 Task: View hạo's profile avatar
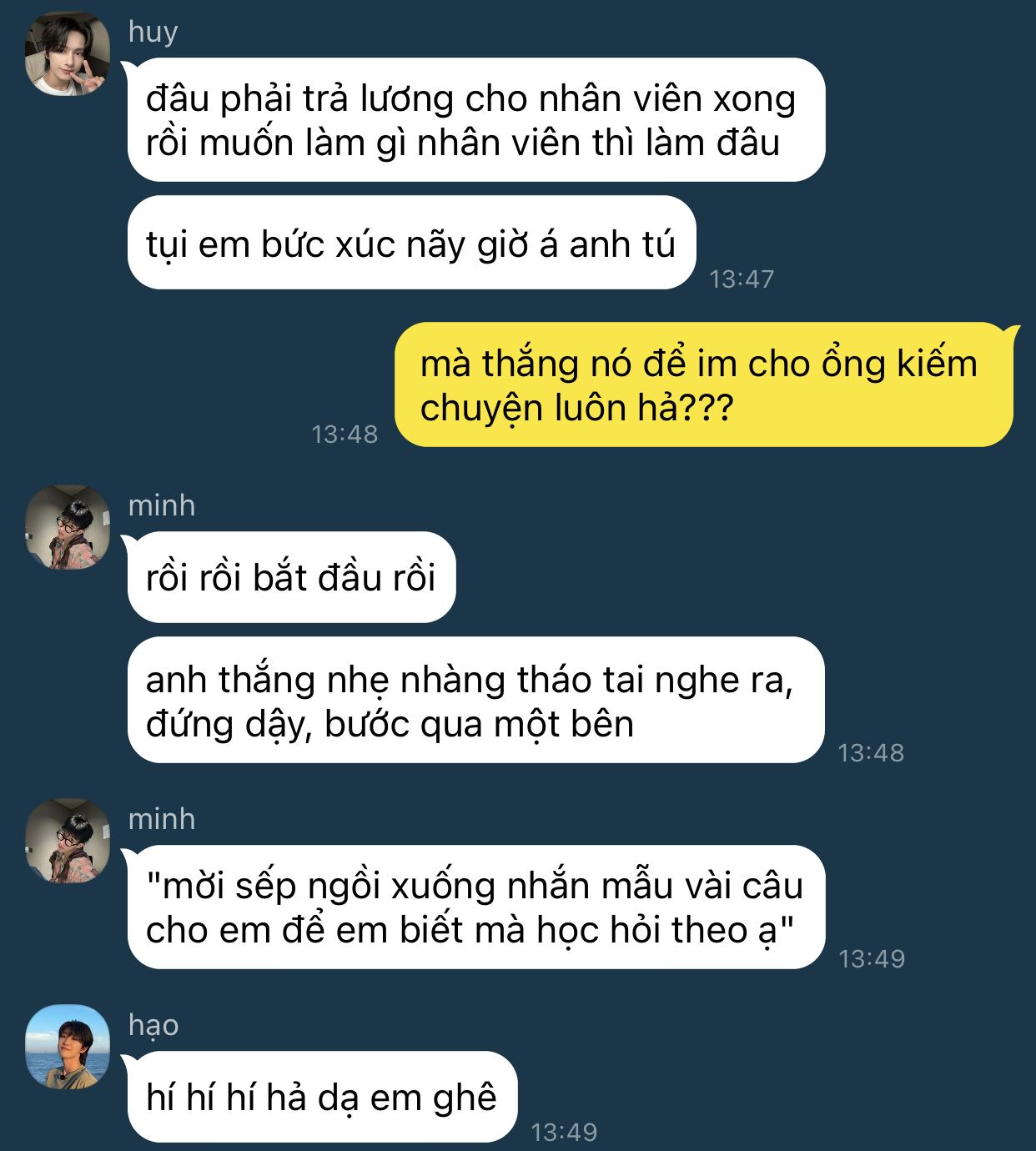(x=68, y=1047)
